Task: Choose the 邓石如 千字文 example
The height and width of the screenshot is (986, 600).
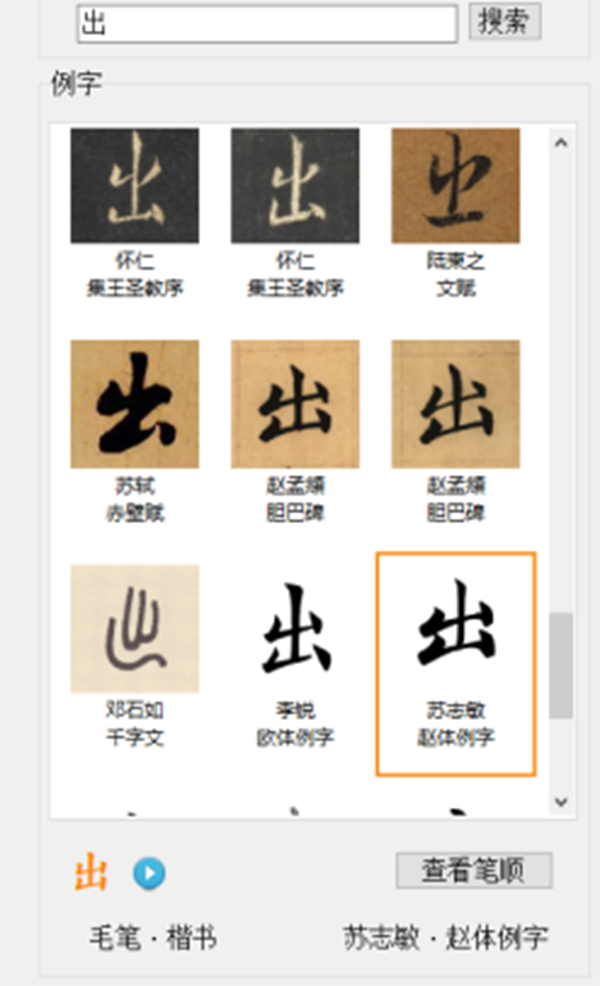Action: [134, 630]
